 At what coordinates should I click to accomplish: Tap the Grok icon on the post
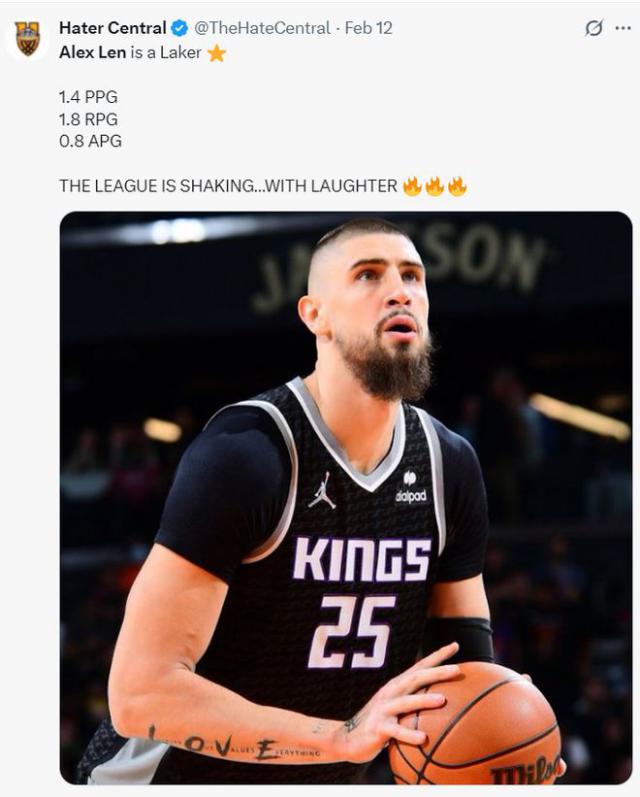coord(594,28)
